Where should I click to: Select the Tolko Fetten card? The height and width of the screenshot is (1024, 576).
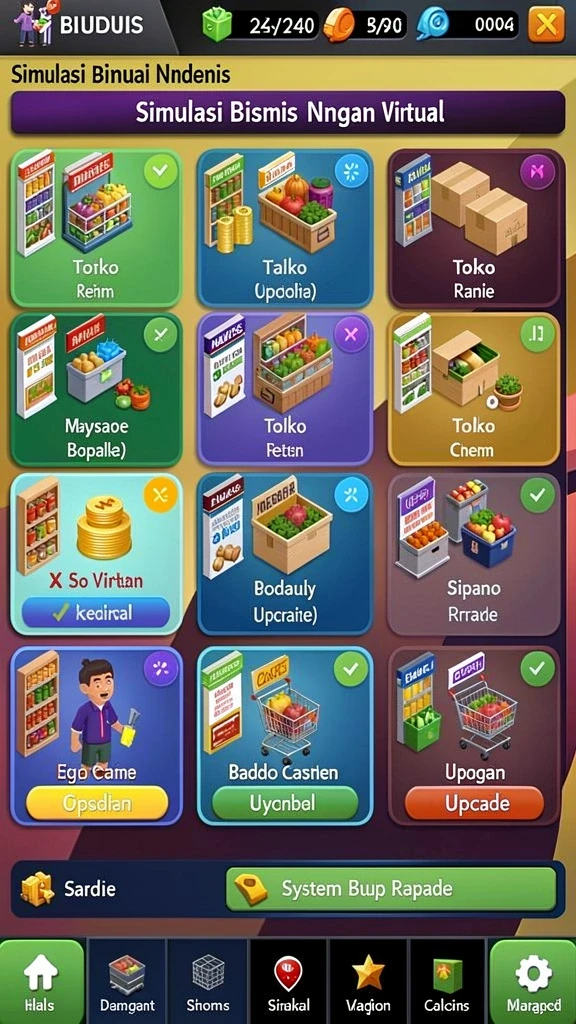click(x=285, y=389)
